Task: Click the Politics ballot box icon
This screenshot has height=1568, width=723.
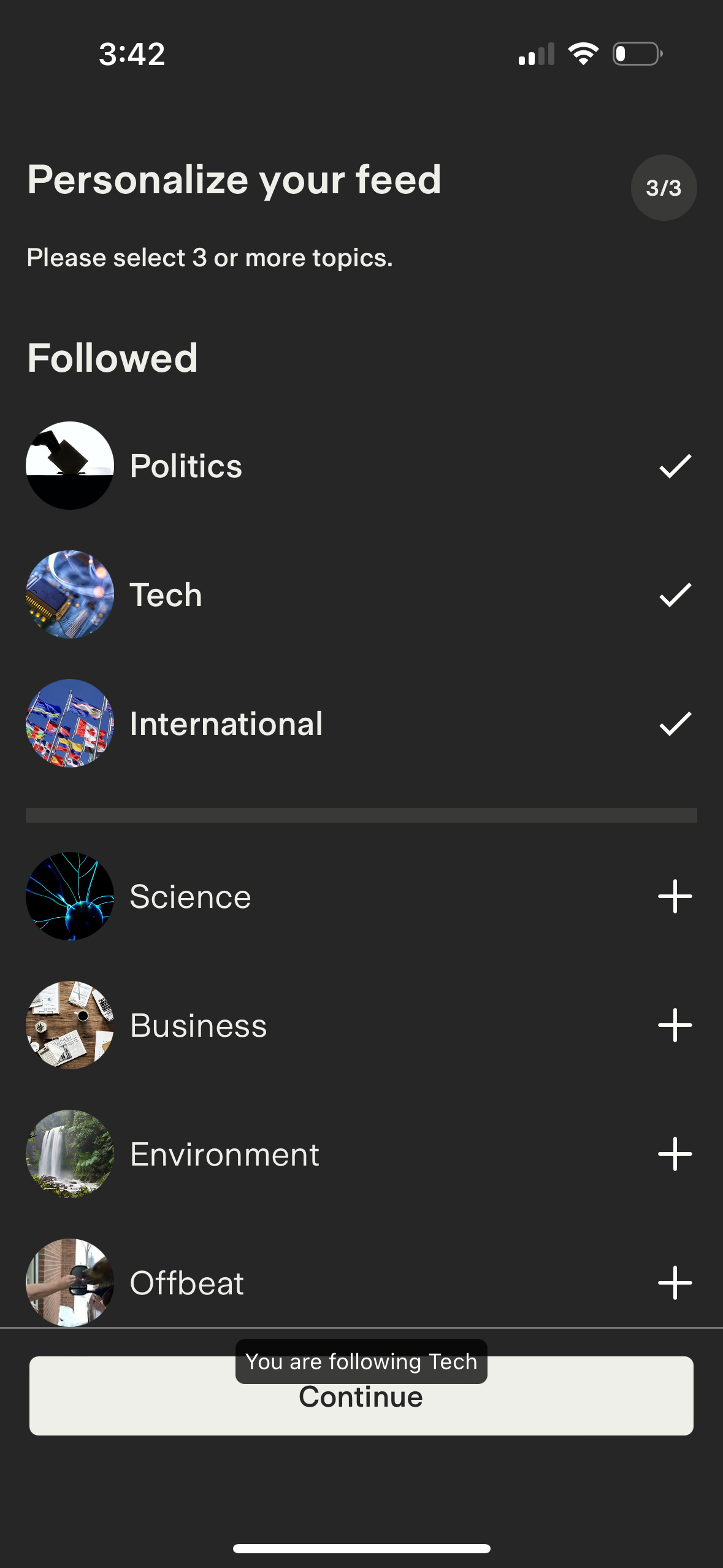Action: pos(69,465)
